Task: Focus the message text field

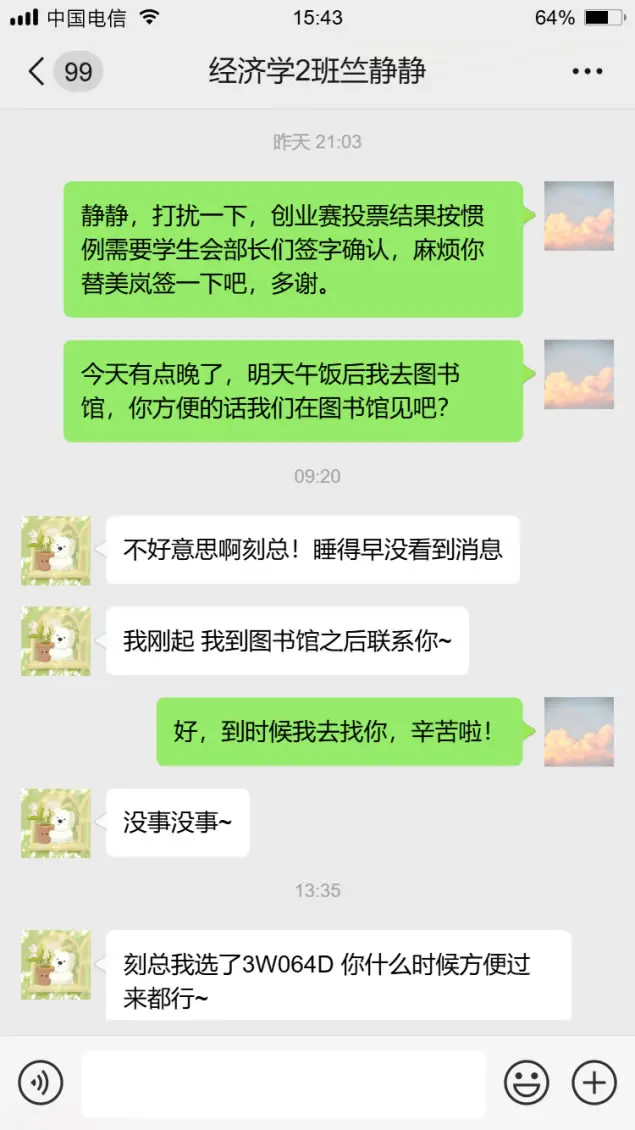Action: tap(283, 1083)
